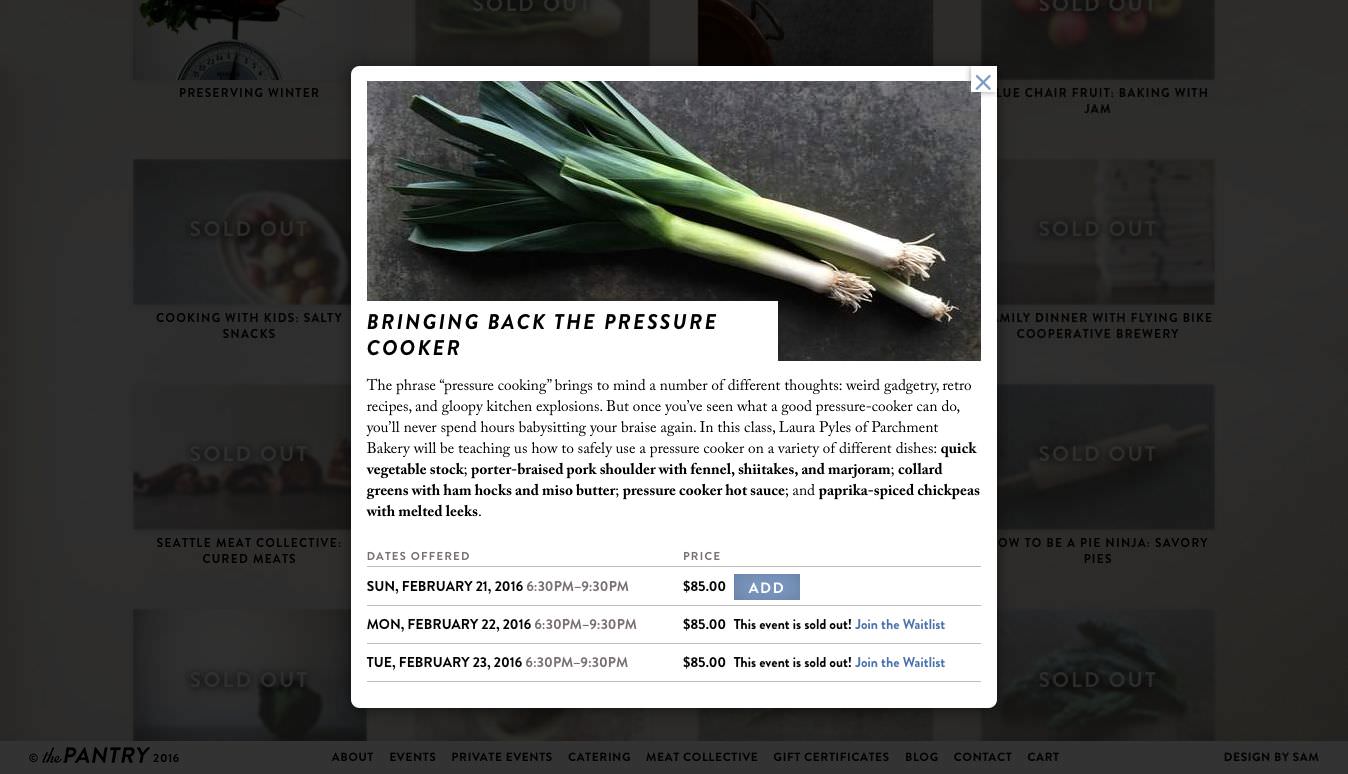
Task: Join the Waitlist for Tuesday, February 23
Action: click(x=899, y=663)
